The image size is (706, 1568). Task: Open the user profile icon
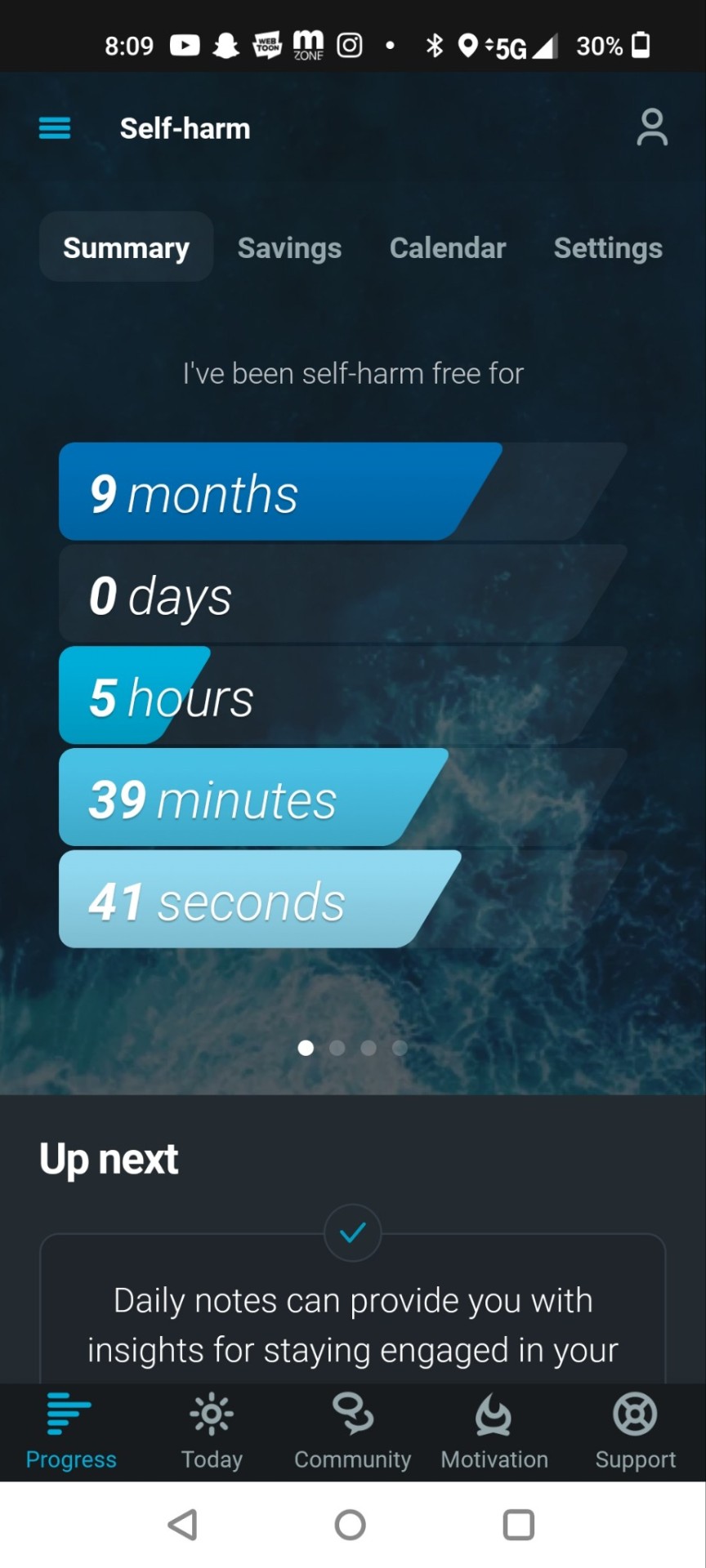[x=651, y=128]
